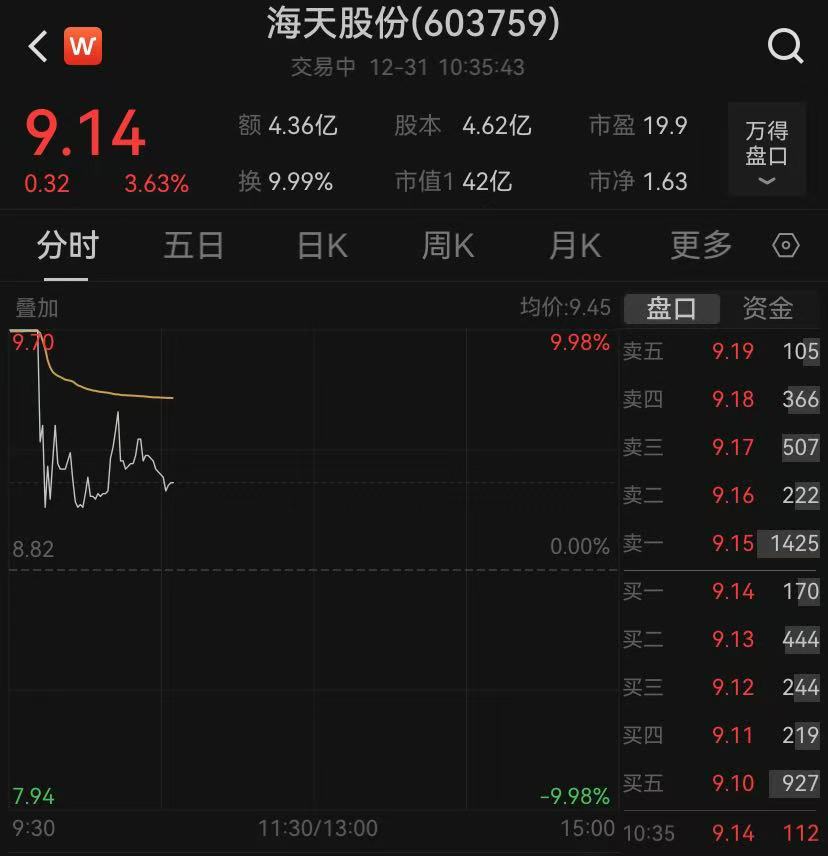Select the 盘口 order book tab

(x=671, y=309)
